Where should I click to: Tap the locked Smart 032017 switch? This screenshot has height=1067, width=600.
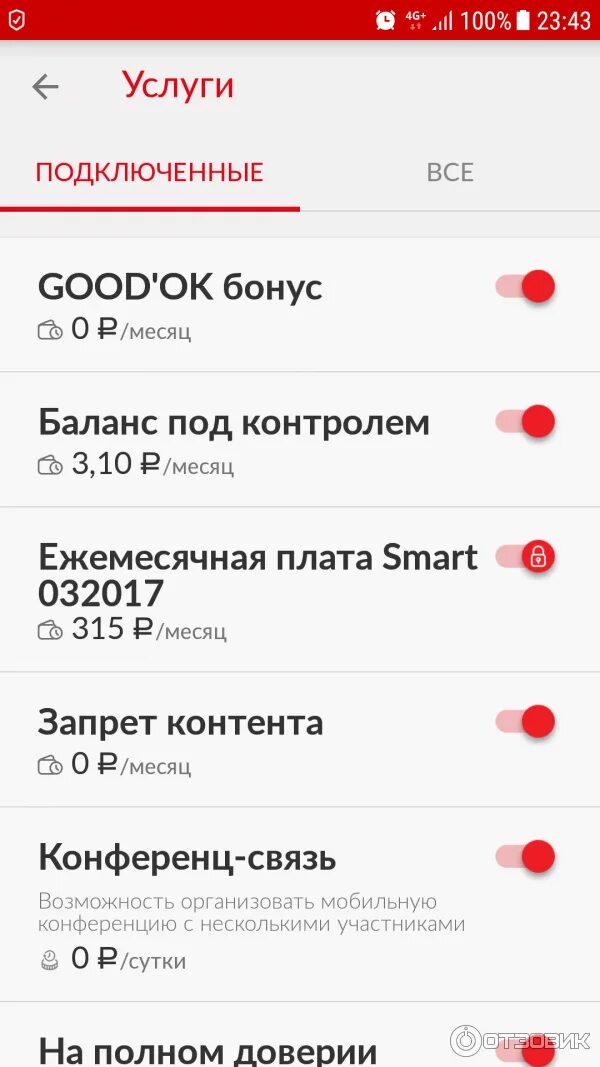pos(526,557)
